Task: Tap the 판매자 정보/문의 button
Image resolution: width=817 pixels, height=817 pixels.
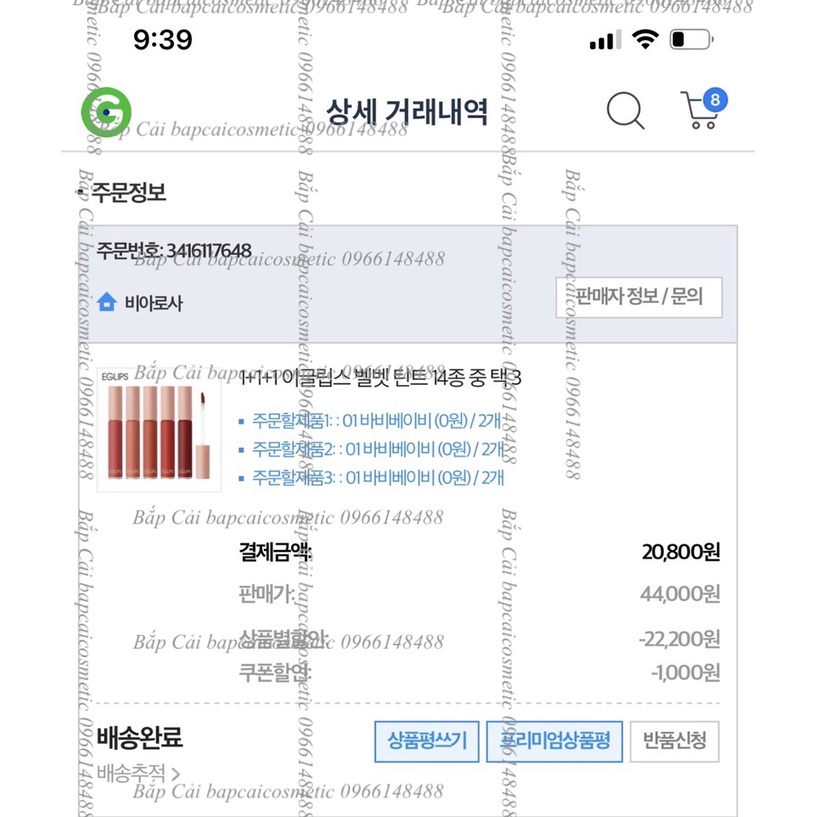Action: click(638, 297)
